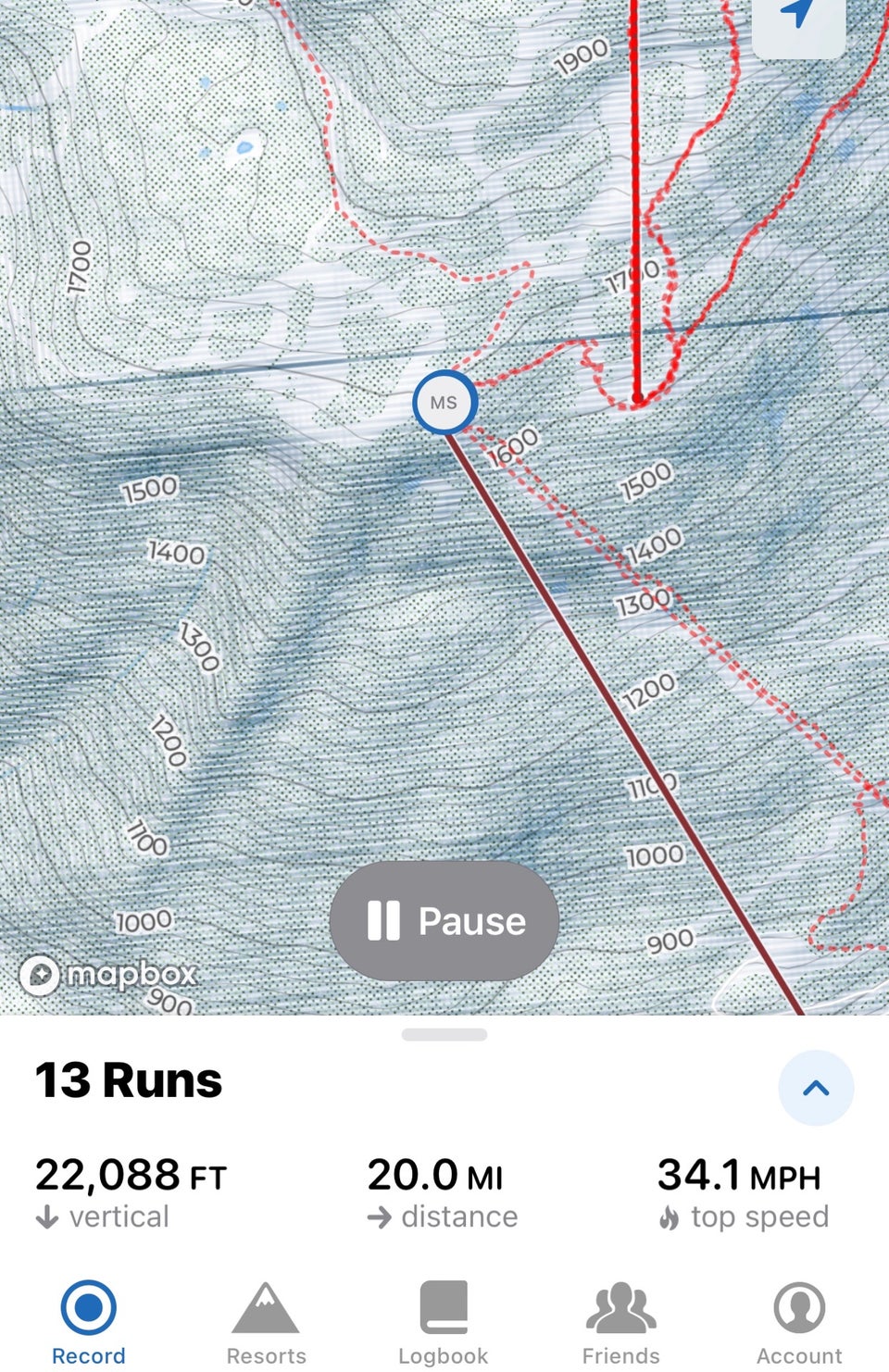Select the Resorts mountain icon
Viewport: 889px width, 1372px height.
point(265,1310)
